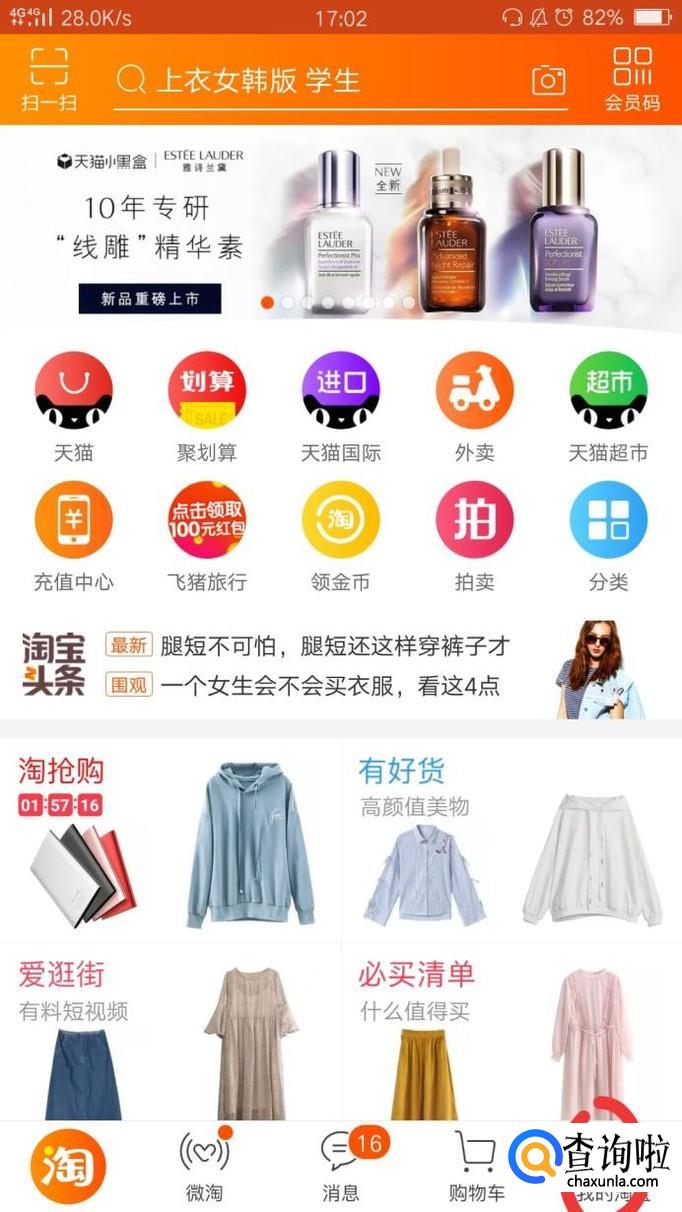Viewport: 682px width, 1212px height.
Task: Open 领金币 coin rewards
Action: (341, 535)
